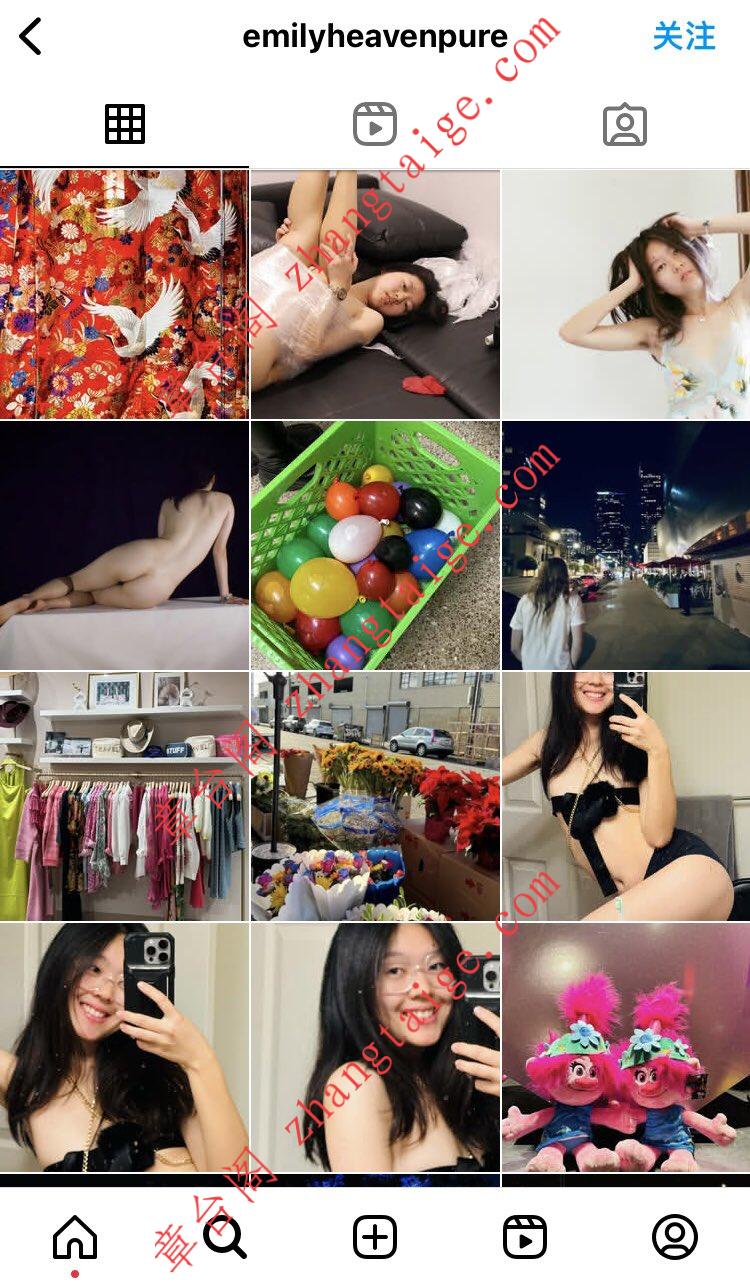The image size is (750, 1286).
Task: Open the clothing rack boutique post
Action: coord(124,796)
